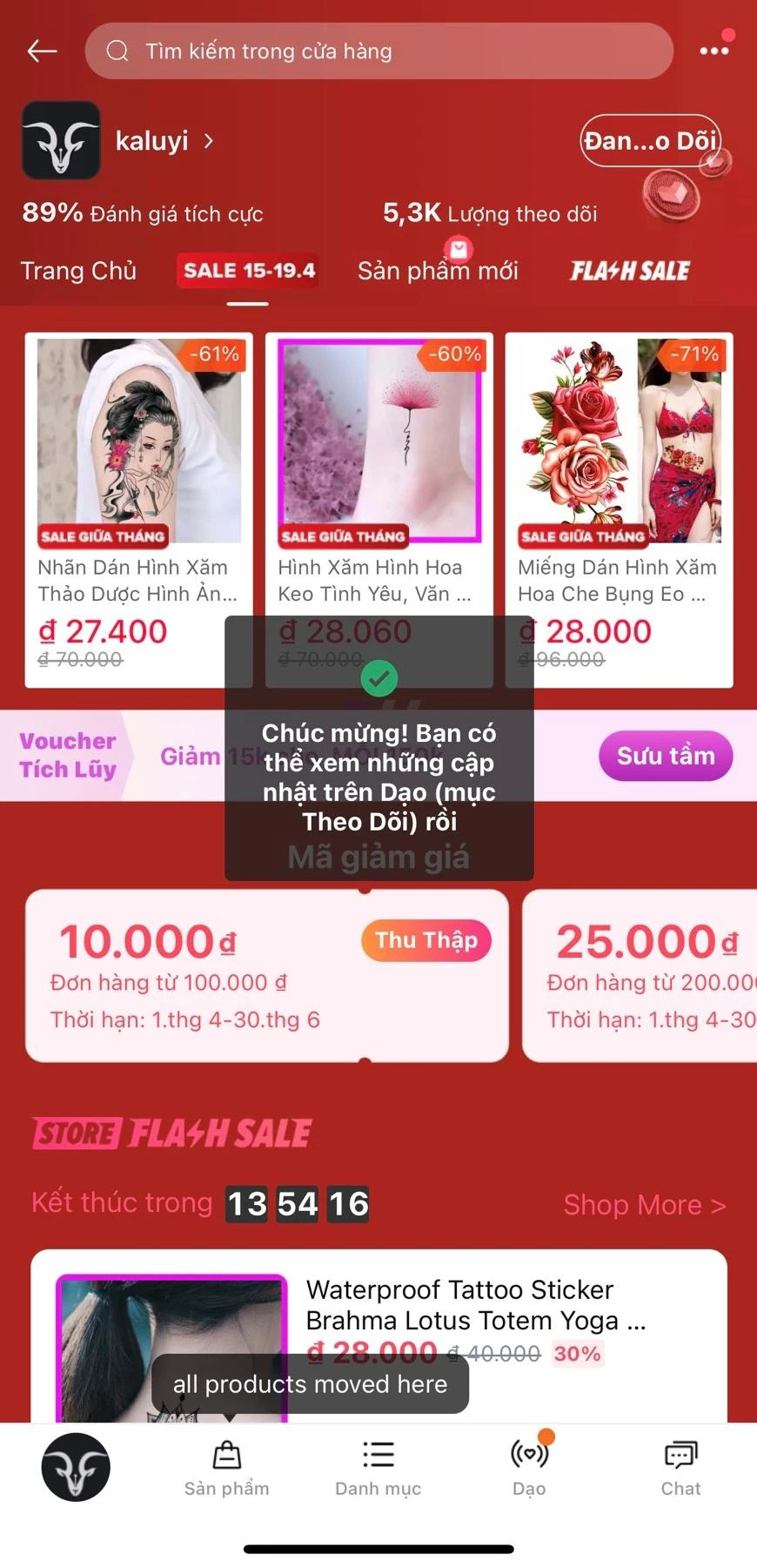Collect the 10.000đ voucher with Thu Thập
This screenshot has width=757, height=1568.
pyautogui.click(x=425, y=940)
